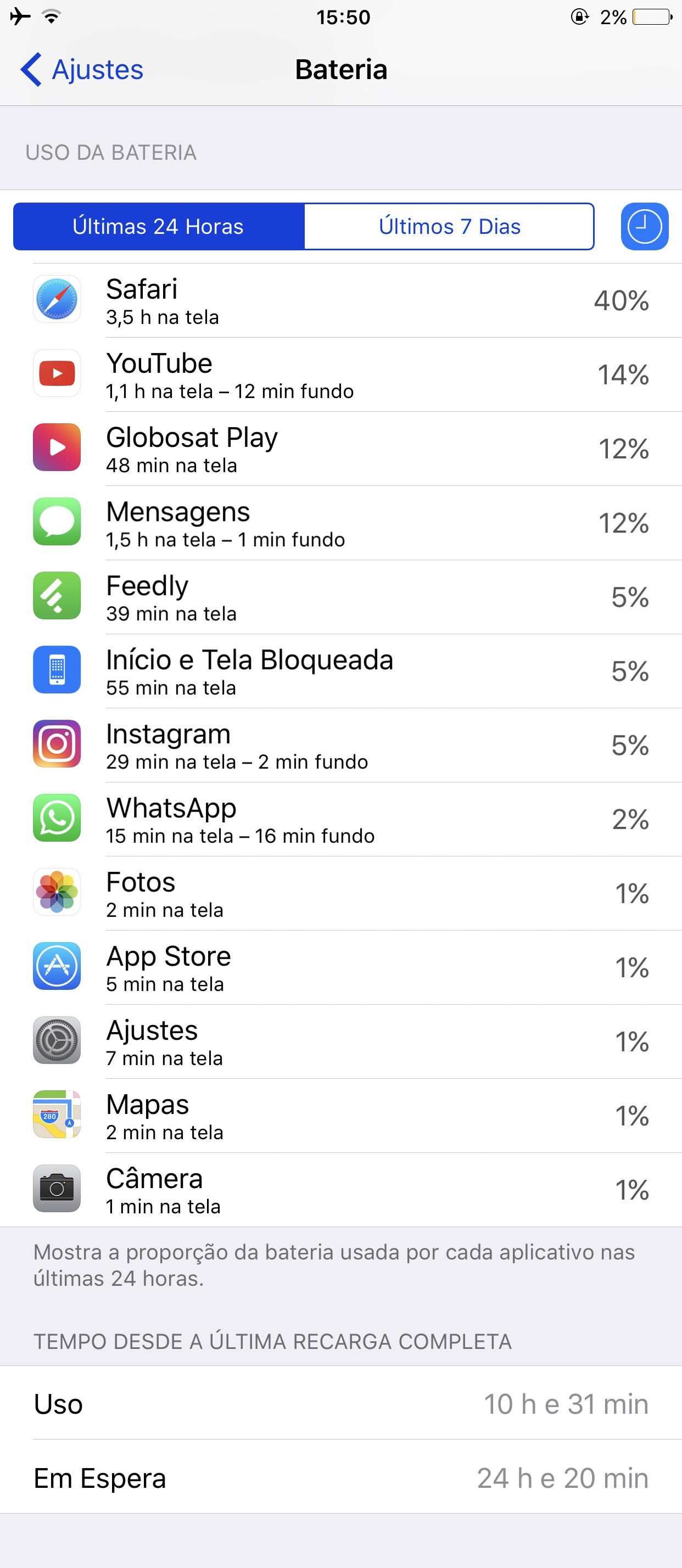Image resolution: width=682 pixels, height=1568 pixels.
Task: Tap the Safari battery usage row
Action: coord(341,301)
